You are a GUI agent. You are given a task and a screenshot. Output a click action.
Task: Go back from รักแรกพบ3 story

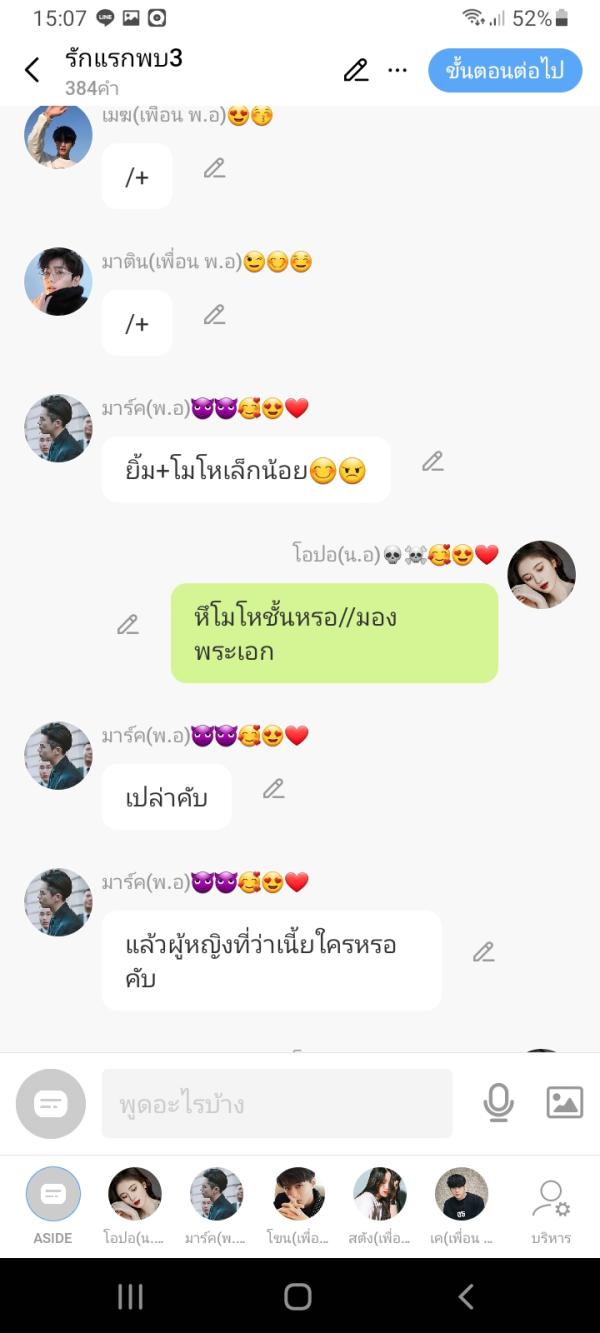pos(32,70)
